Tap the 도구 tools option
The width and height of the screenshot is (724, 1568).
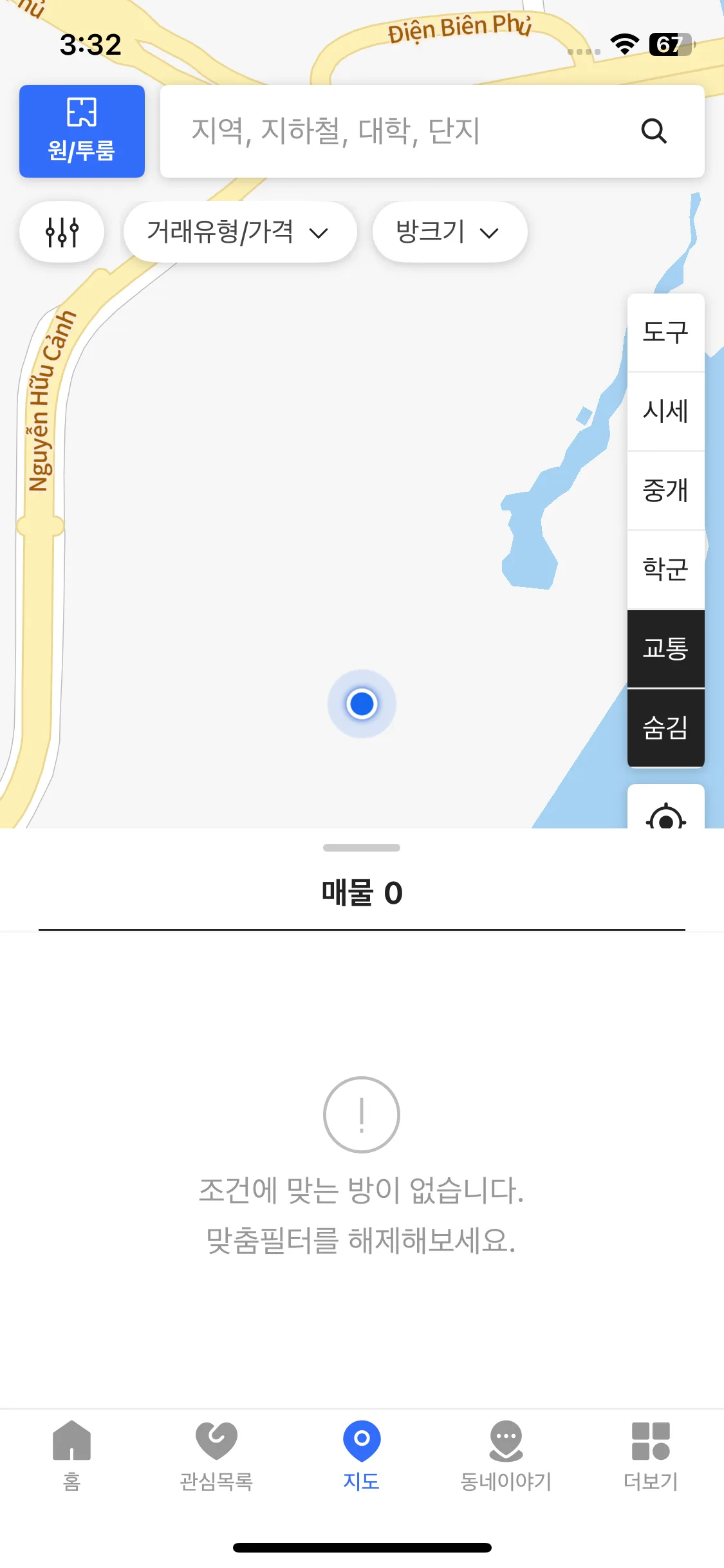[x=665, y=331]
